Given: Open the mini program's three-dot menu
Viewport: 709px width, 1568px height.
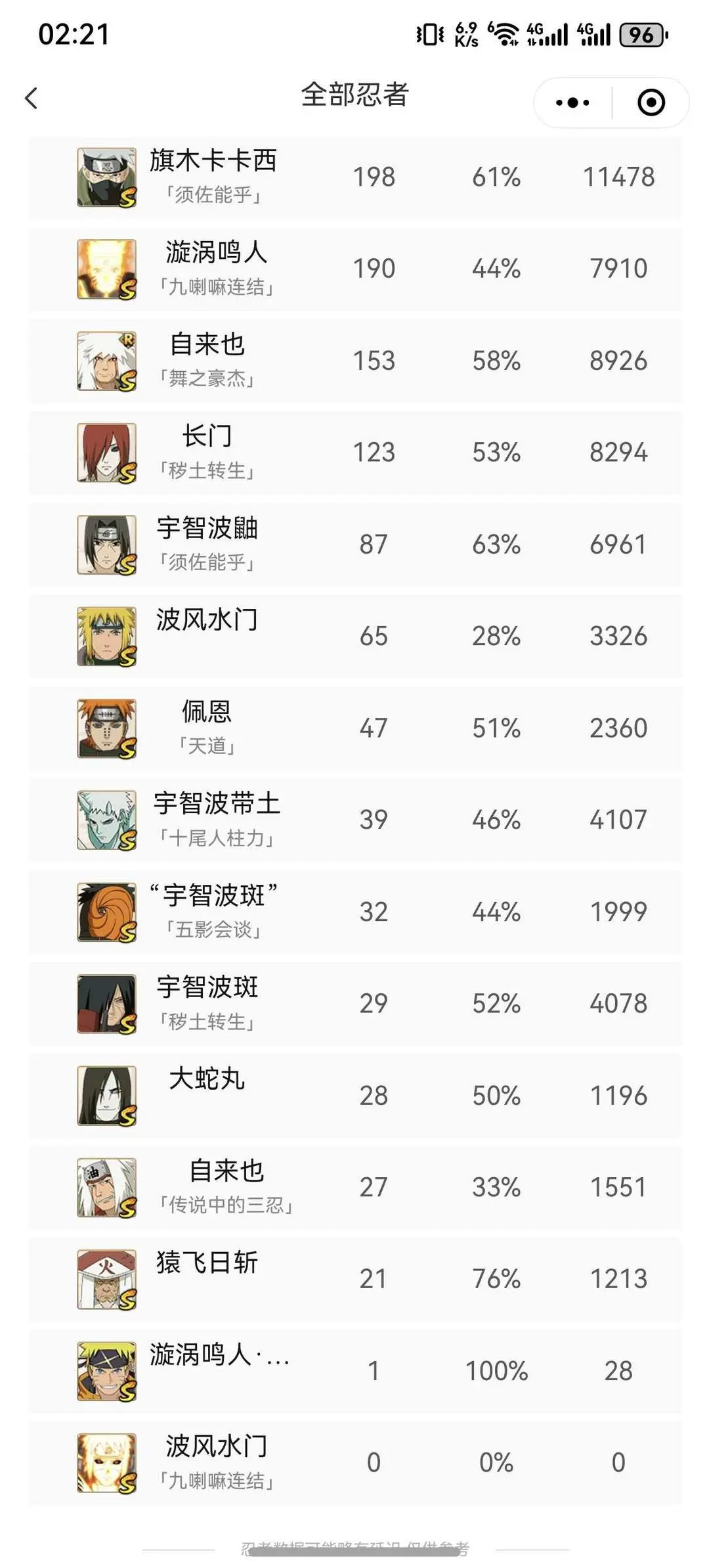Looking at the screenshot, I should click(572, 102).
